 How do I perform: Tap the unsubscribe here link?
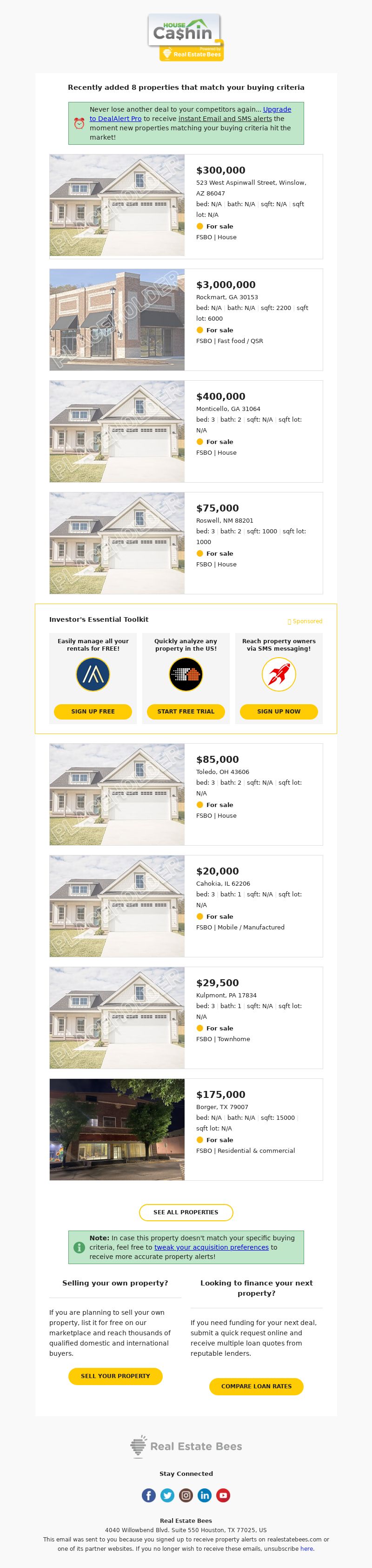307,1548
